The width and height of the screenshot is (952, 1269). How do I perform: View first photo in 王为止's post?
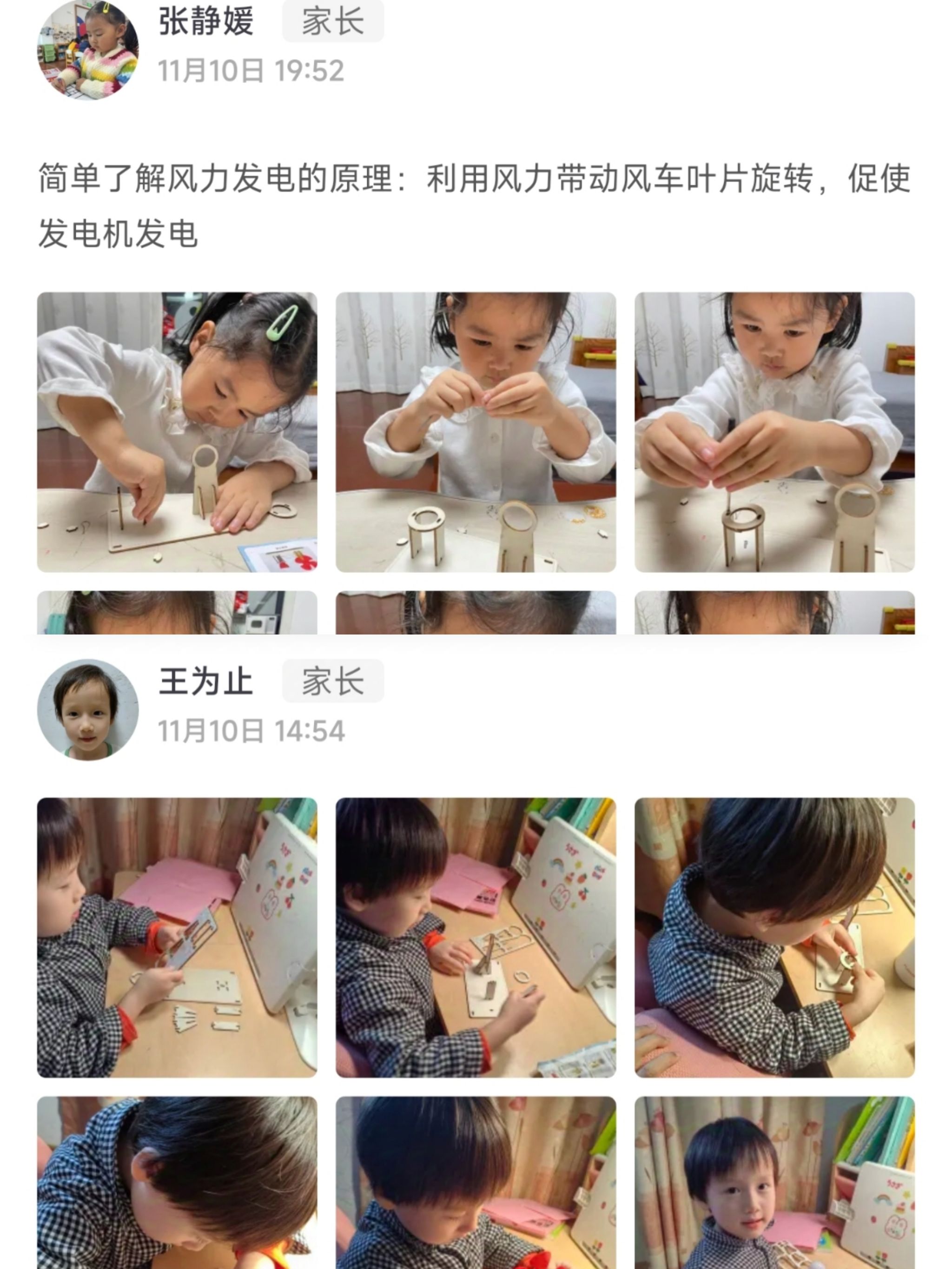pos(177,938)
